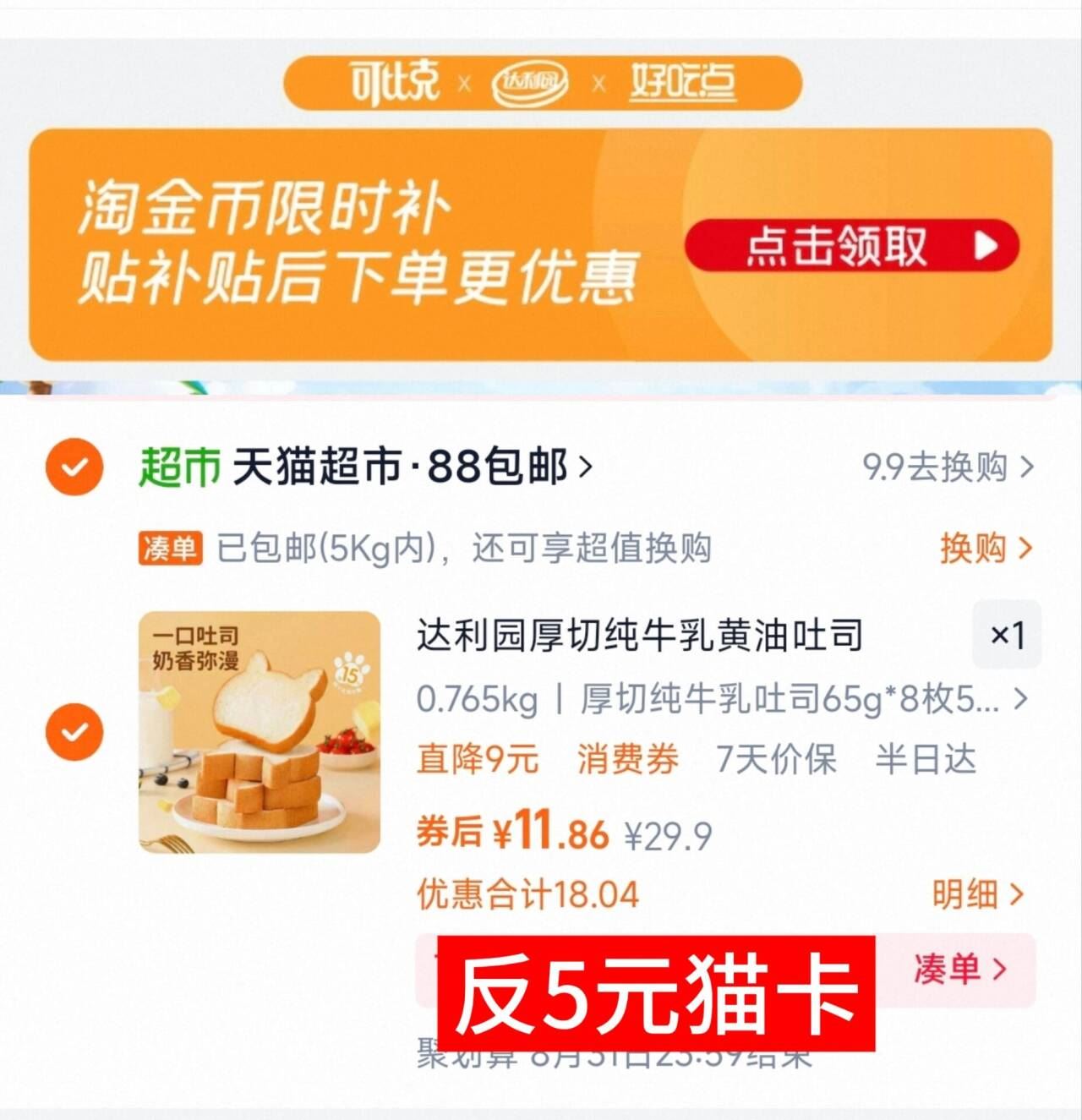Click the 直降9元 discount tag

click(x=476, y=760)
